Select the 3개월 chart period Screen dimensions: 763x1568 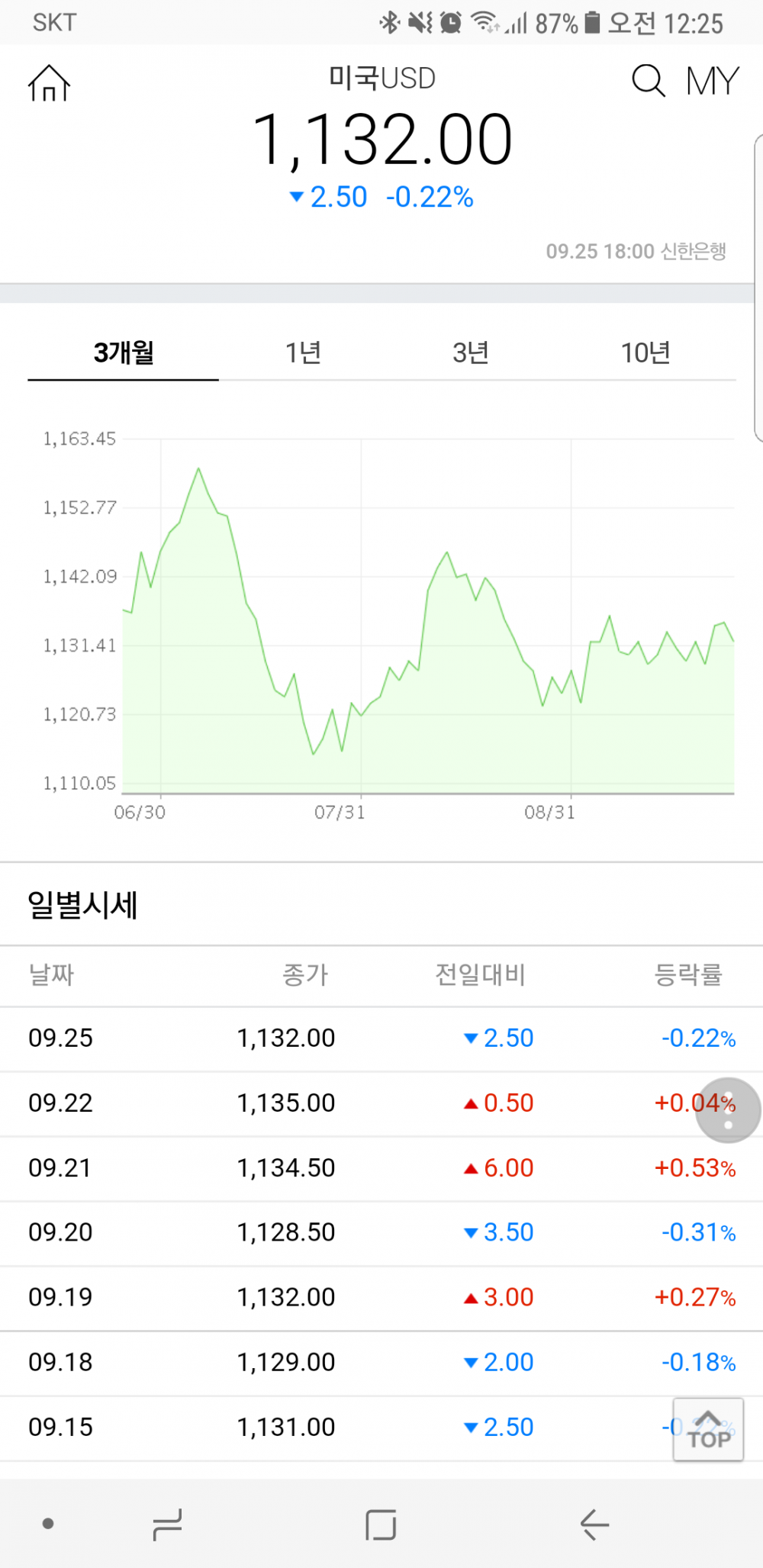coord(124,353)
